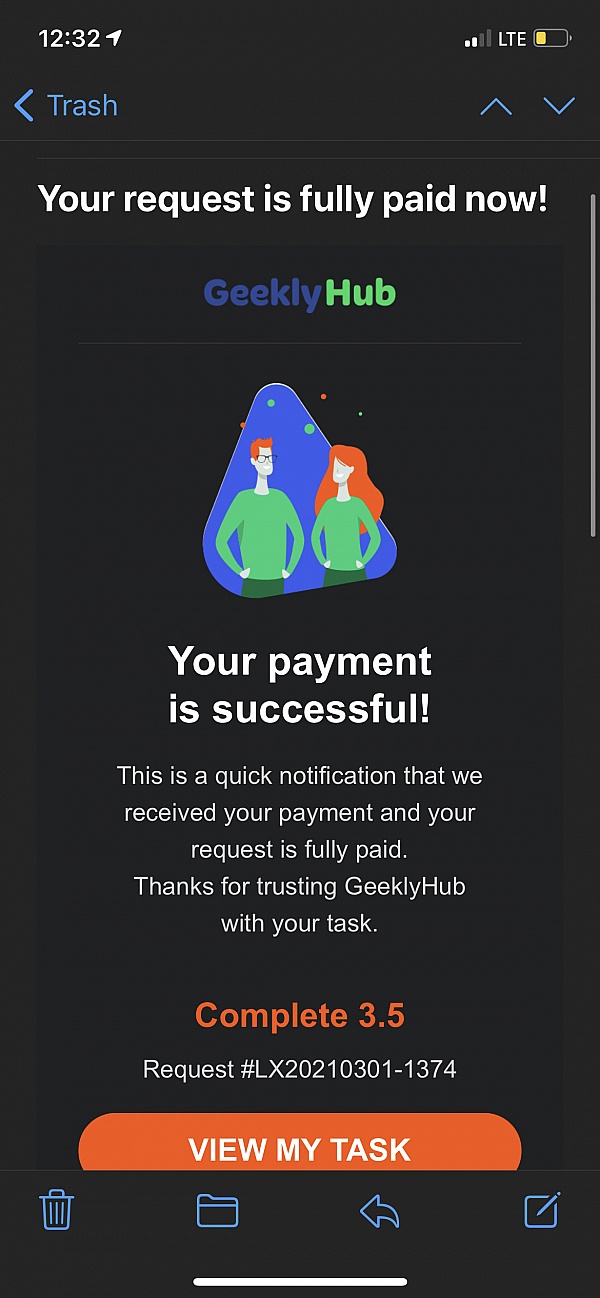Move this message to a folder
Image resolution: width=600 pixels, height=1298 pixels.
coord(217,1211)
